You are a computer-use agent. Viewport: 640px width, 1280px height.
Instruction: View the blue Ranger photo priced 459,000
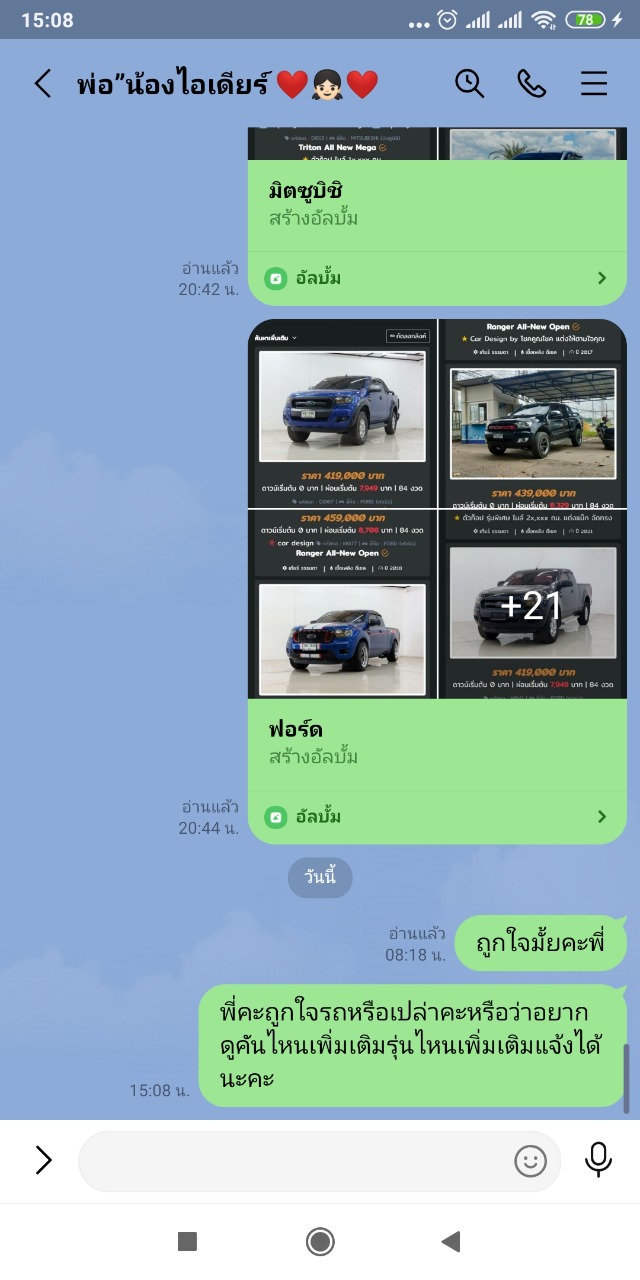click(342, 604)
